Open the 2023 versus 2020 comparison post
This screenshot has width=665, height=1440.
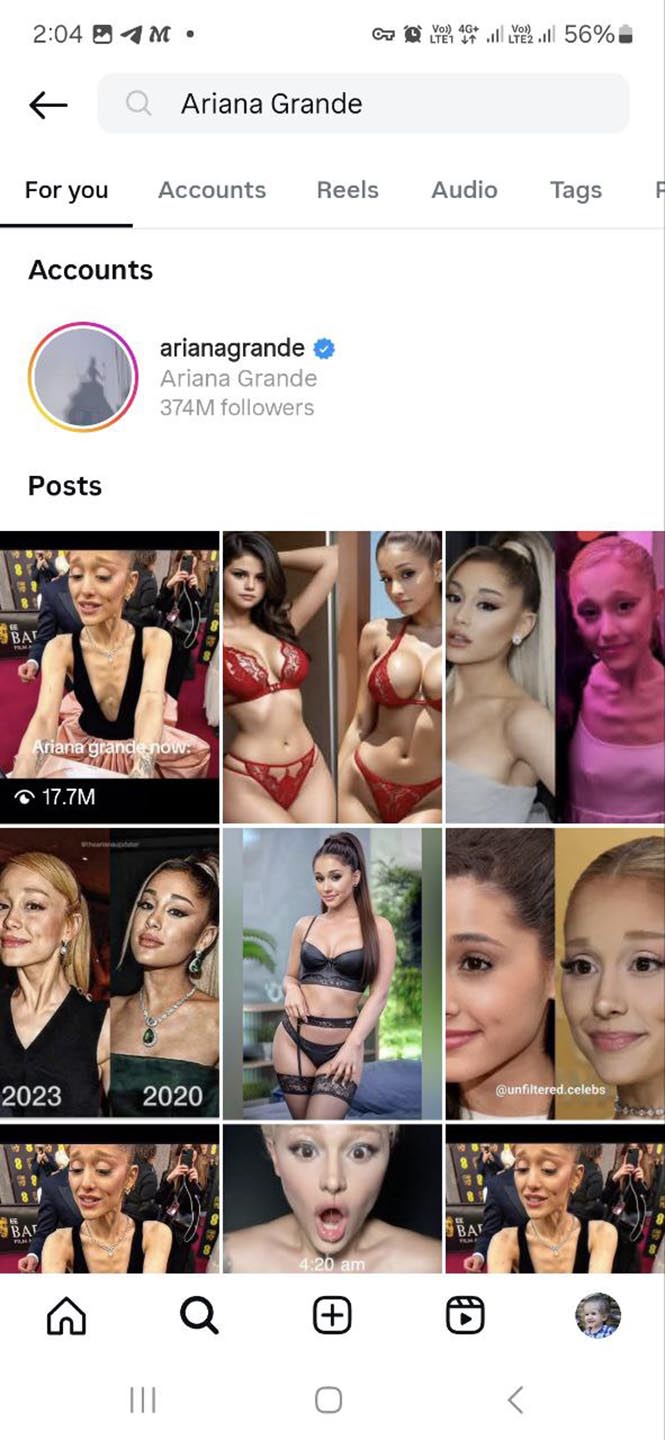click(x=109, y=973)
